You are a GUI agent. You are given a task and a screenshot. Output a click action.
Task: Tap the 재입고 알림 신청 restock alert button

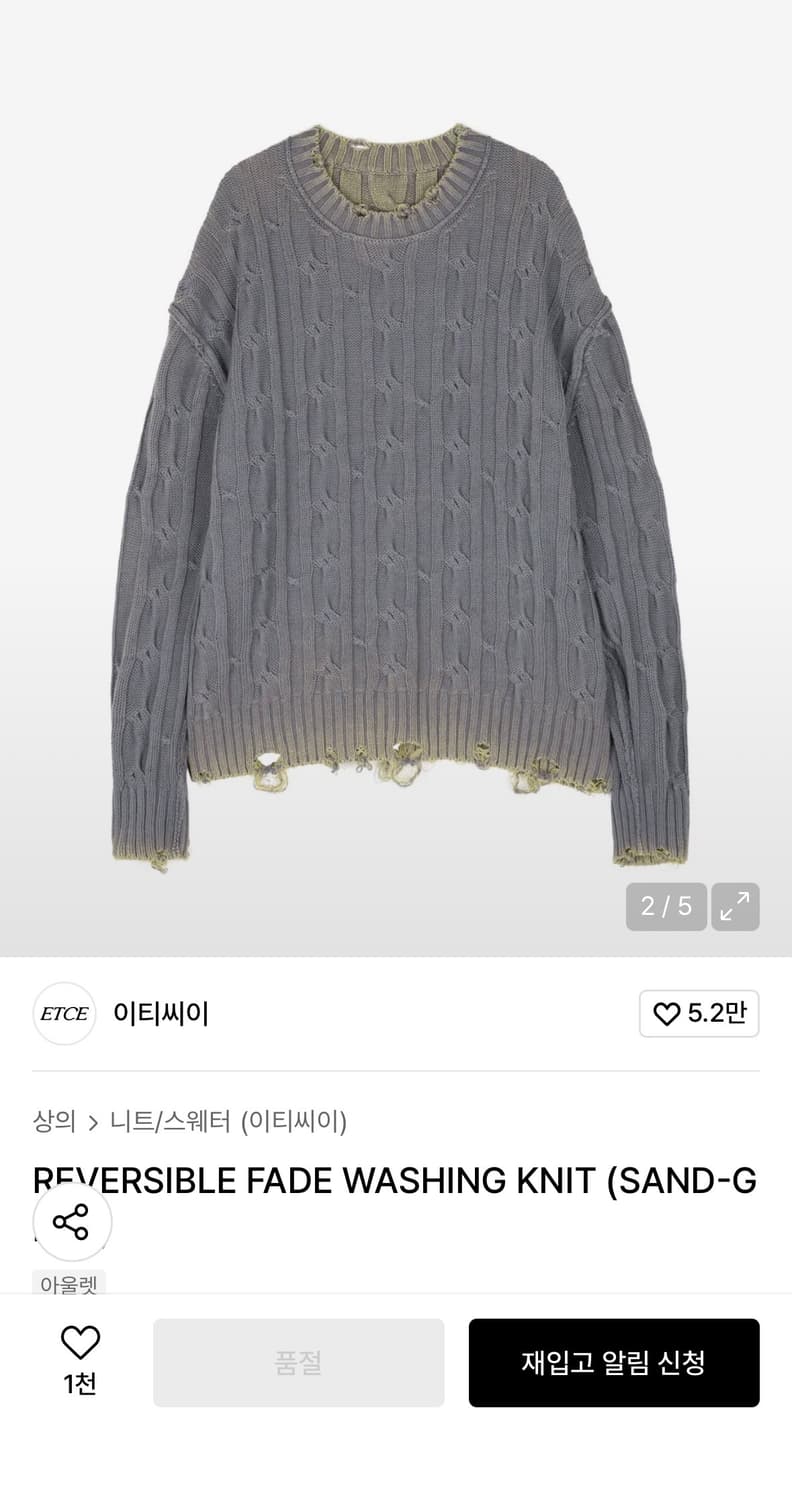pyautogui.click(x=614, y=1362)
